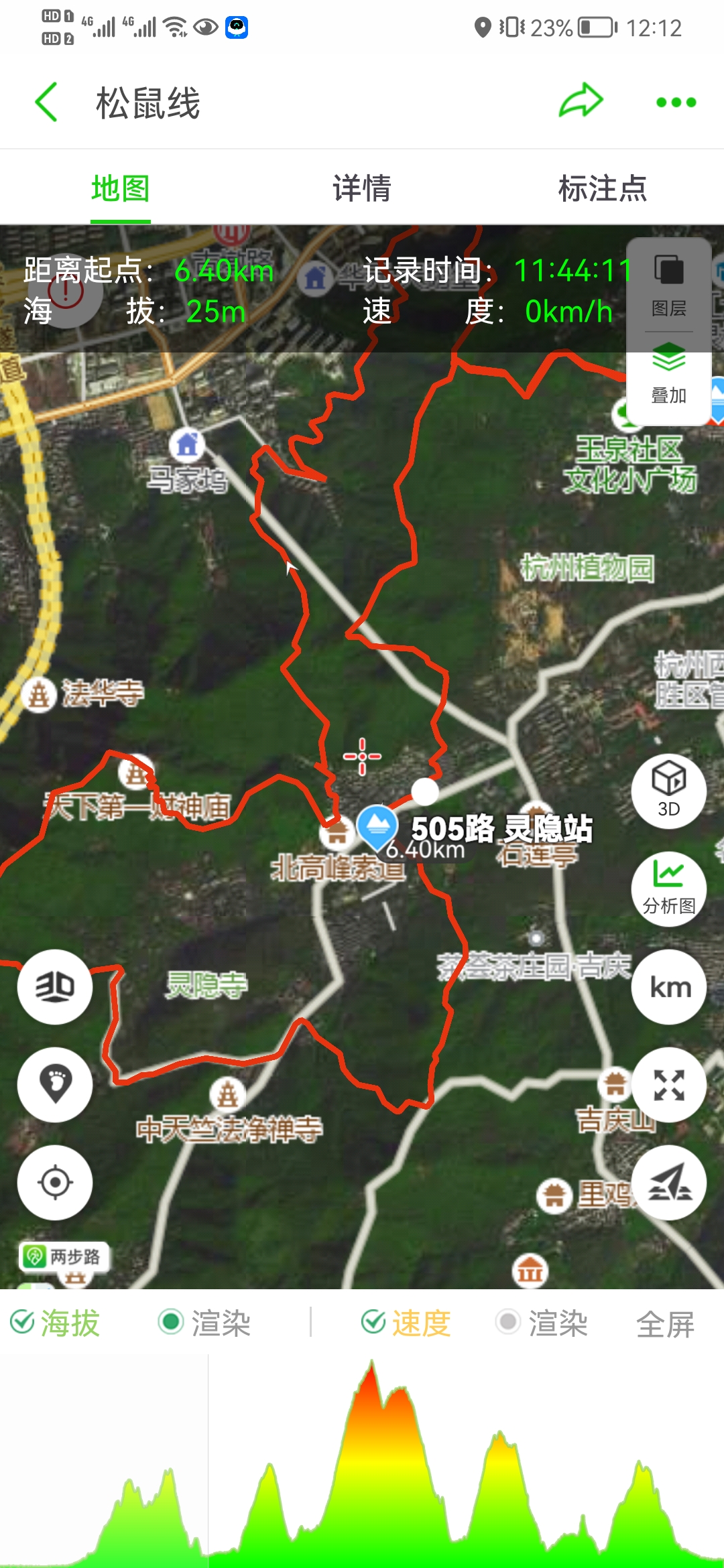The height and width of the screenshot is (1568, 724).
Task: Open the three-dot overflow menu
Action: coord(676,103)
